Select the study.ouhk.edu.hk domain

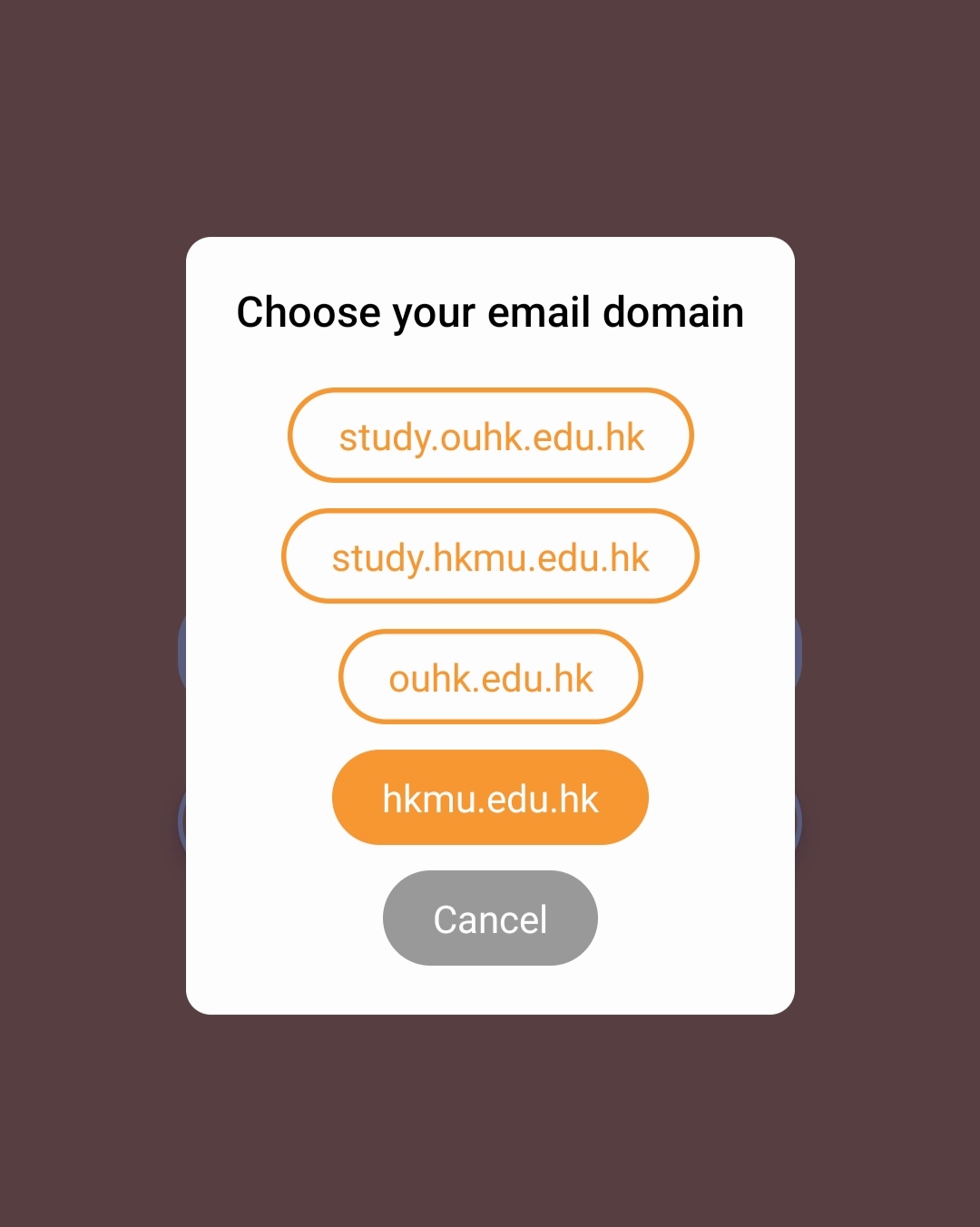[490, 436]
